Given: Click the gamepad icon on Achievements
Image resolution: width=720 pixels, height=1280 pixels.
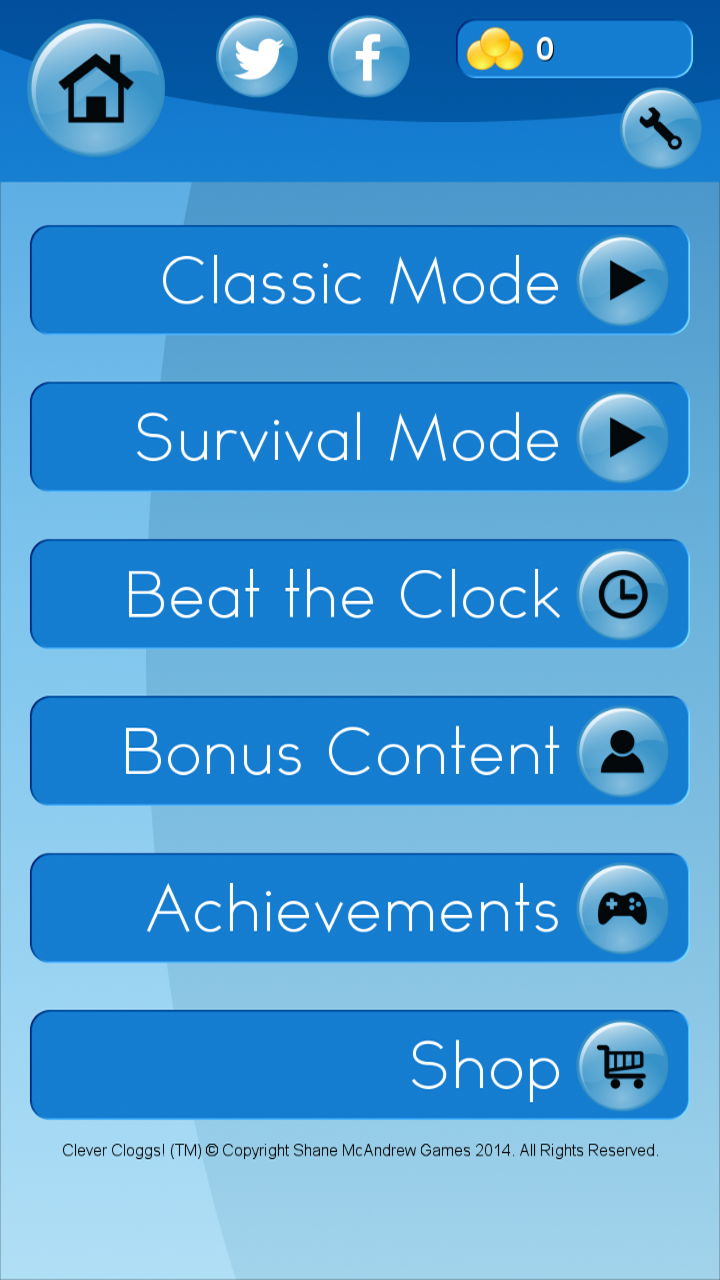Looking at the screenshot, I should click(x=622, y=908).
